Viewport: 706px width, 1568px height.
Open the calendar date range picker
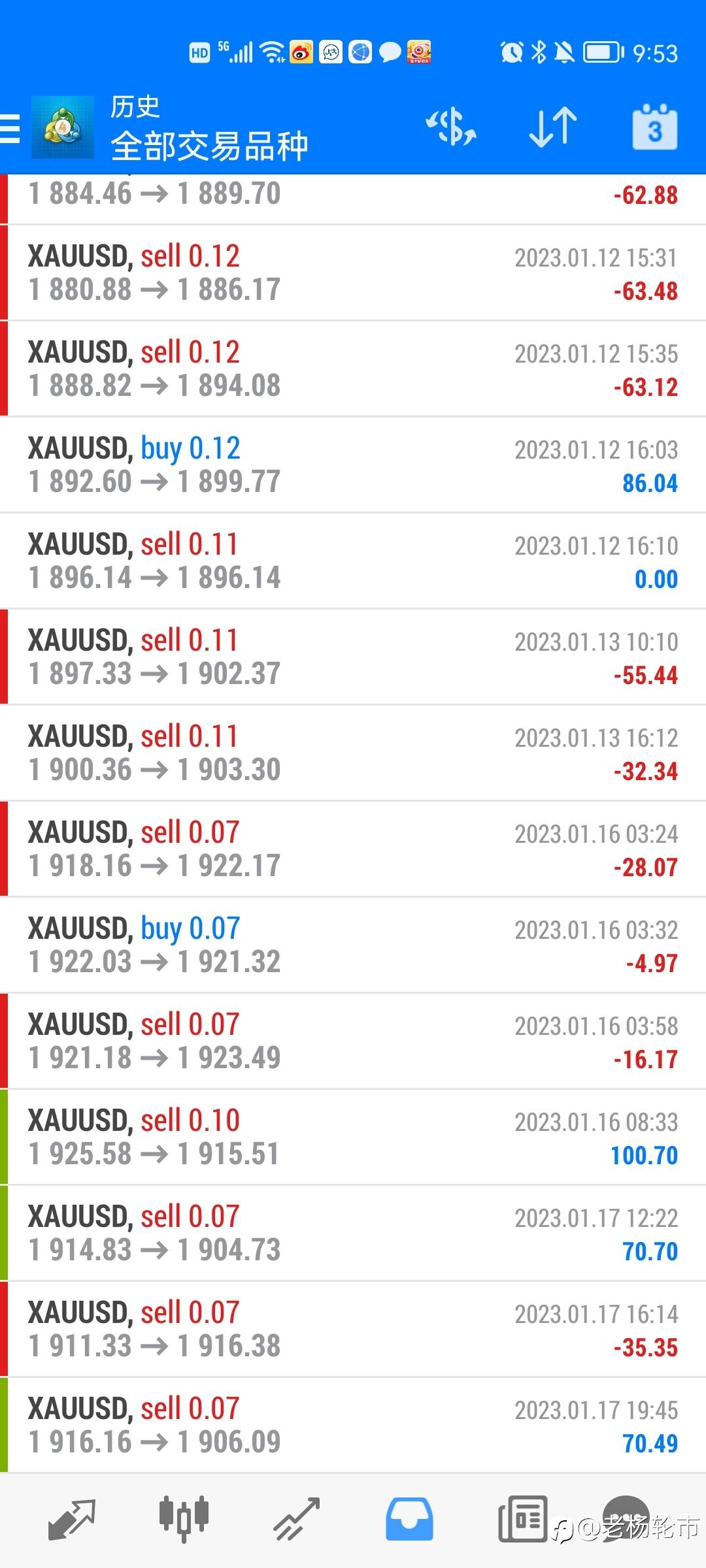(x=654, y=127)
